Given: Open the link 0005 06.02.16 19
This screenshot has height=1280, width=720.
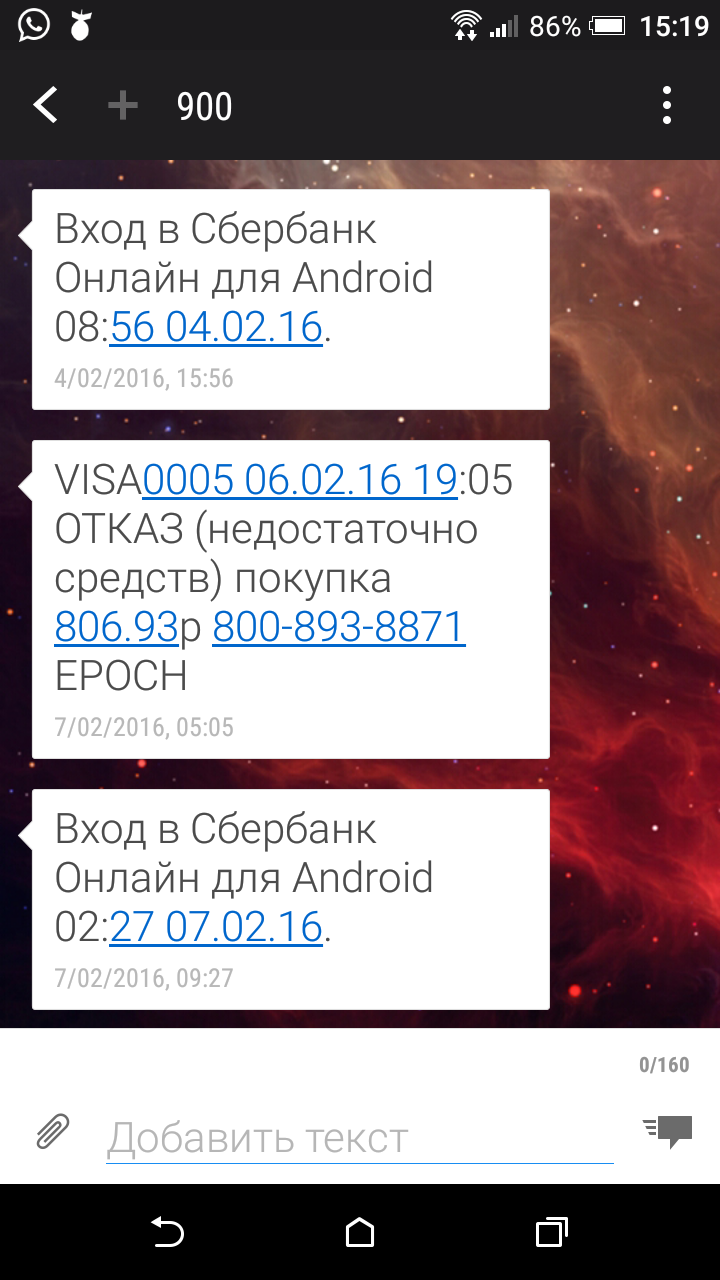Looking at the screenshot, I should [300, 480].
